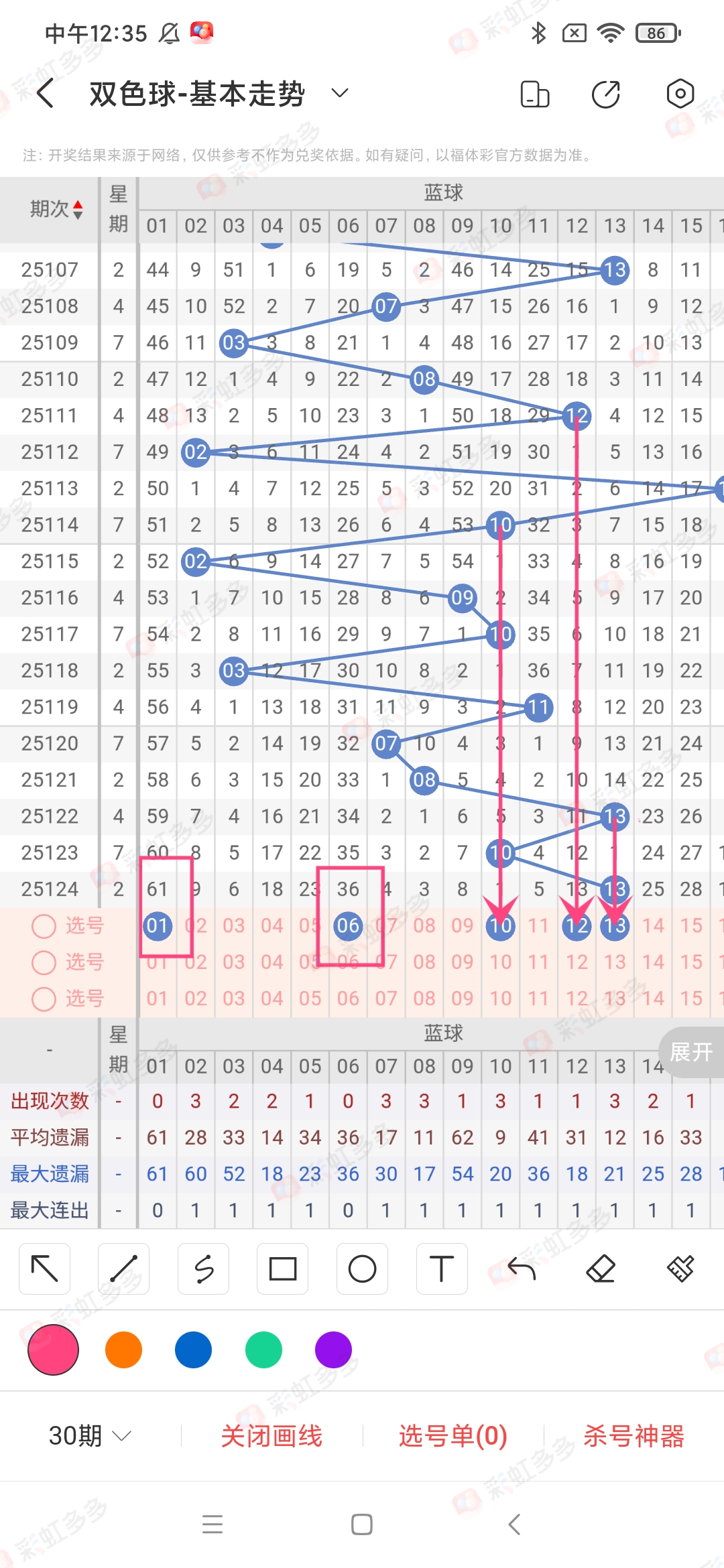The width and height of the screenshot is (724, 1568).
Task: Undo the last drawing action
Action: 521,1268
